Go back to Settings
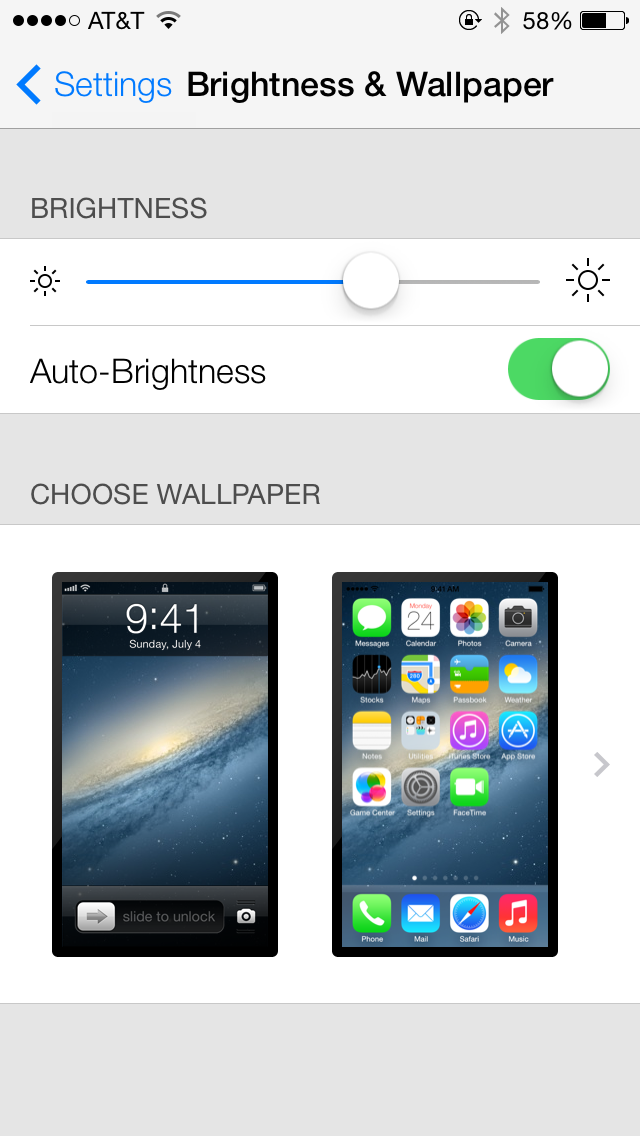Screen dimensions: 640x1136 93,85
